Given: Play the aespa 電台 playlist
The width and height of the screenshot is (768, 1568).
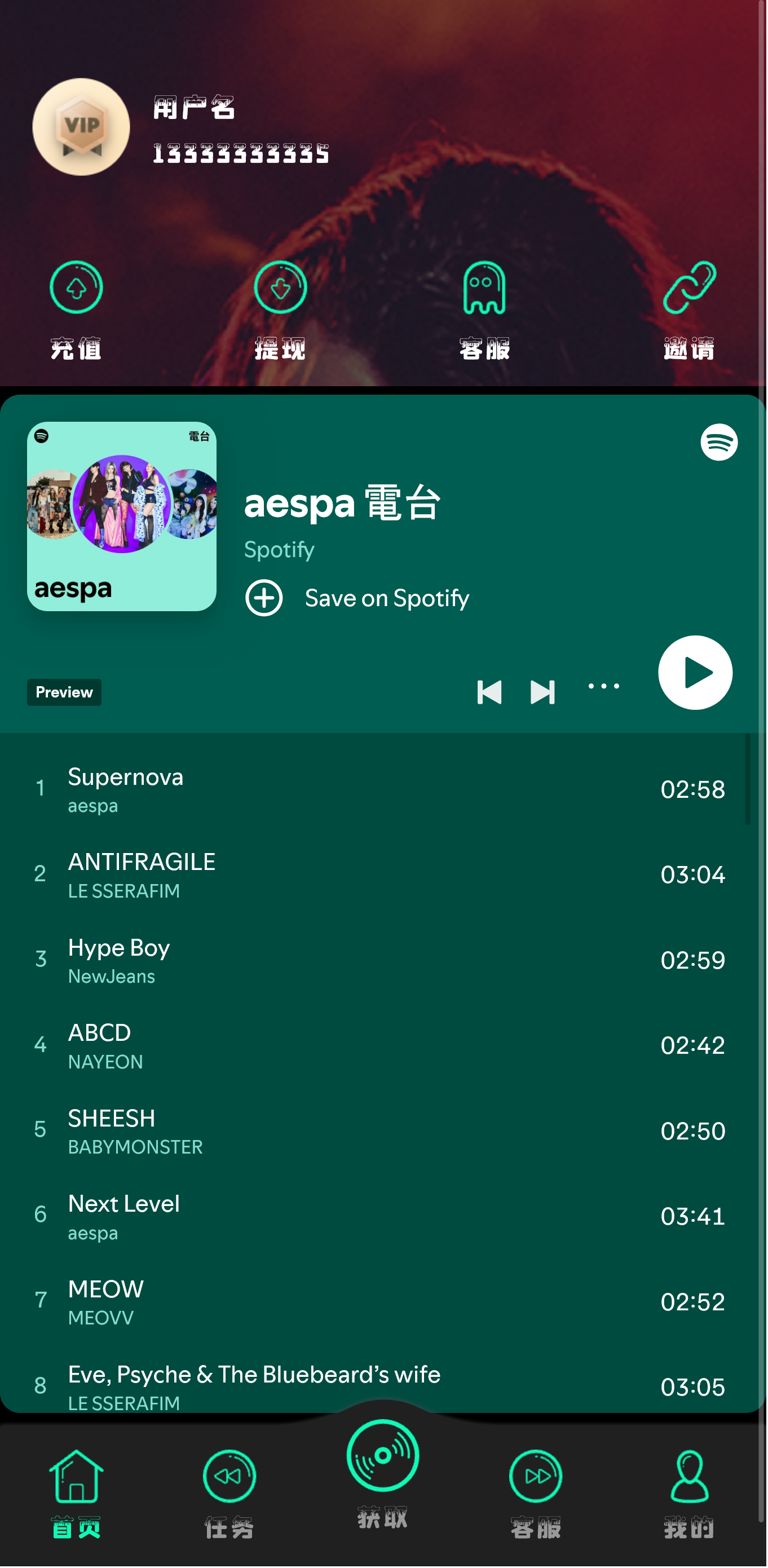Looking at the screenshot, I should coord(695,673).
